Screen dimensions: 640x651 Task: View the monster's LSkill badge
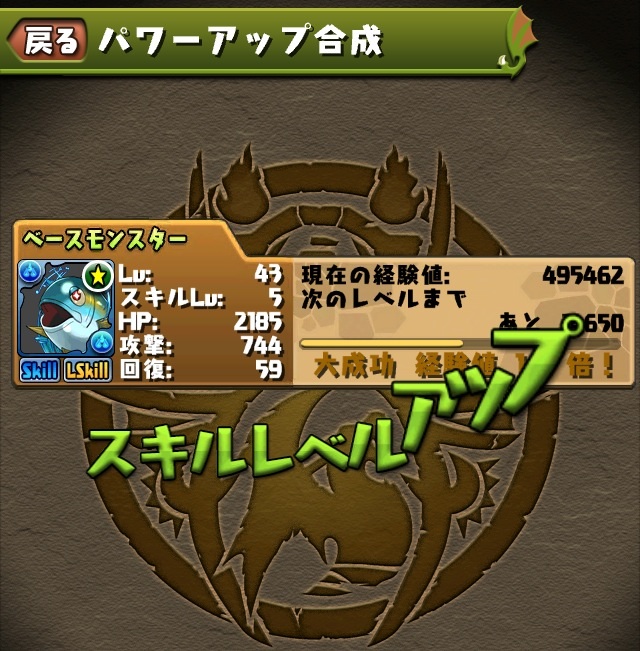[87, 369]
